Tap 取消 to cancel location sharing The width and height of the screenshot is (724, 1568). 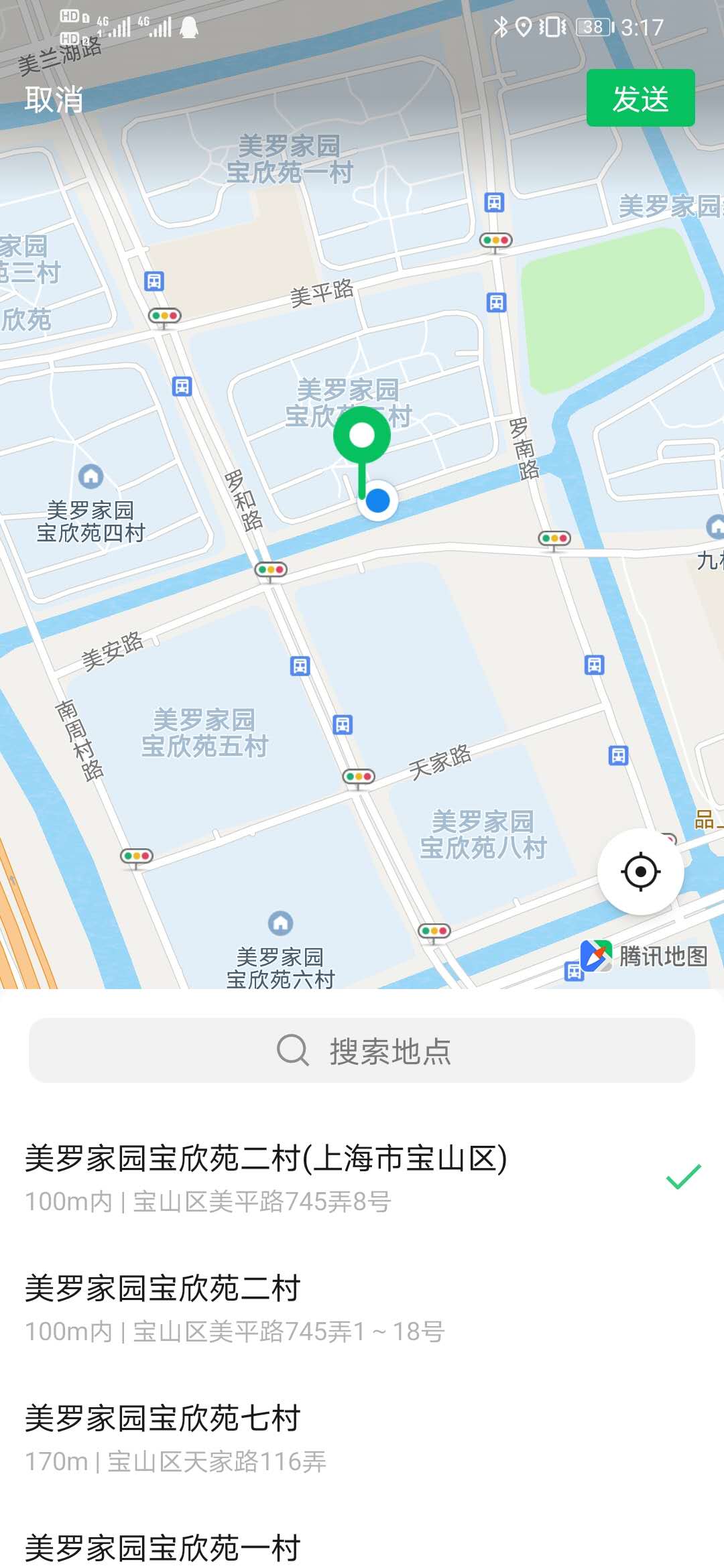coord(54,99)
